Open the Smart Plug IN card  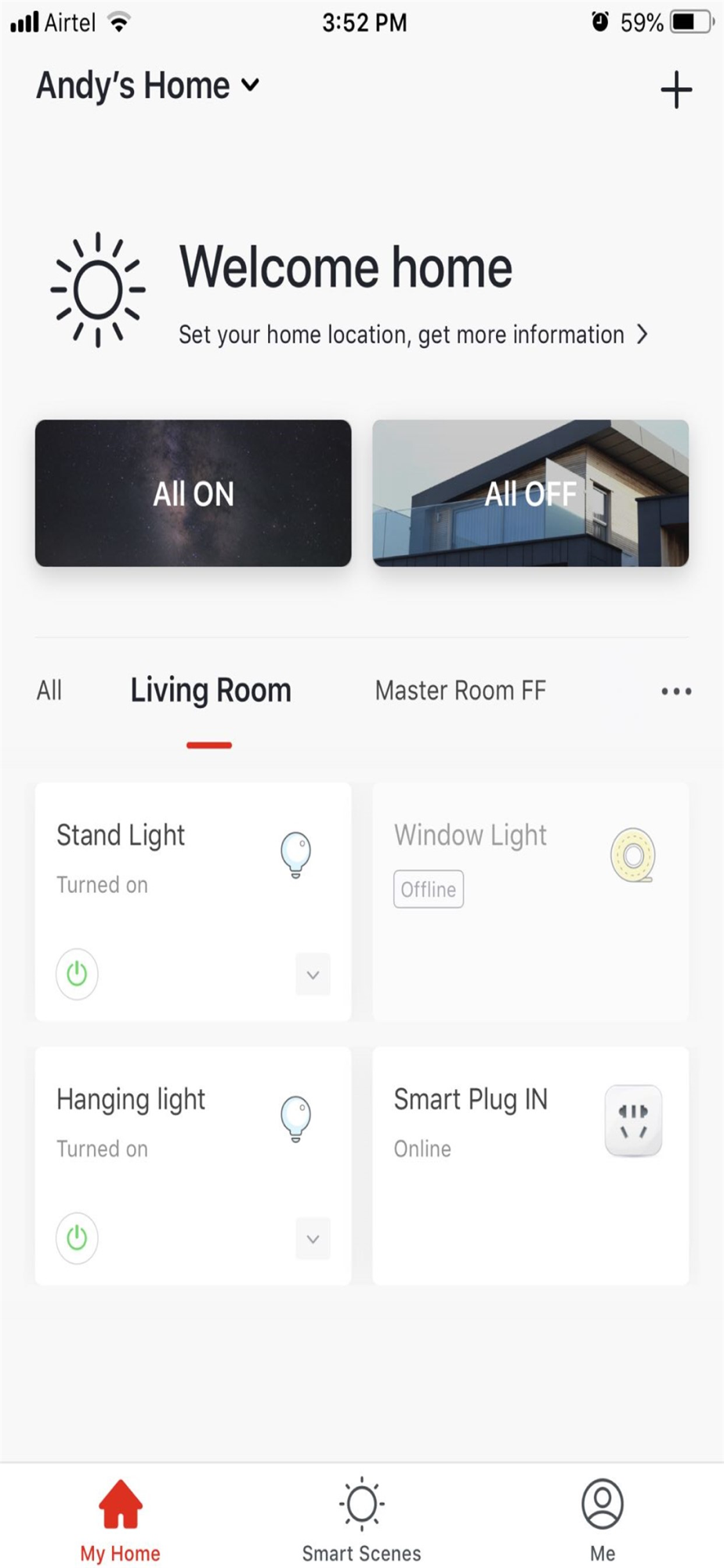coord(530,1166)
